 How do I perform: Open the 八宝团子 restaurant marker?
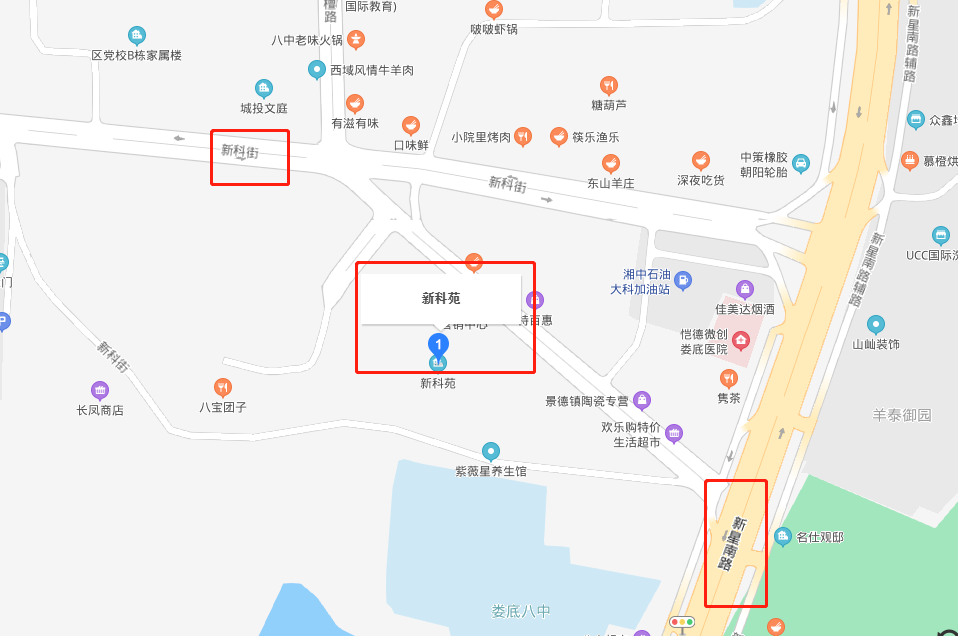[x=223, y=387]
